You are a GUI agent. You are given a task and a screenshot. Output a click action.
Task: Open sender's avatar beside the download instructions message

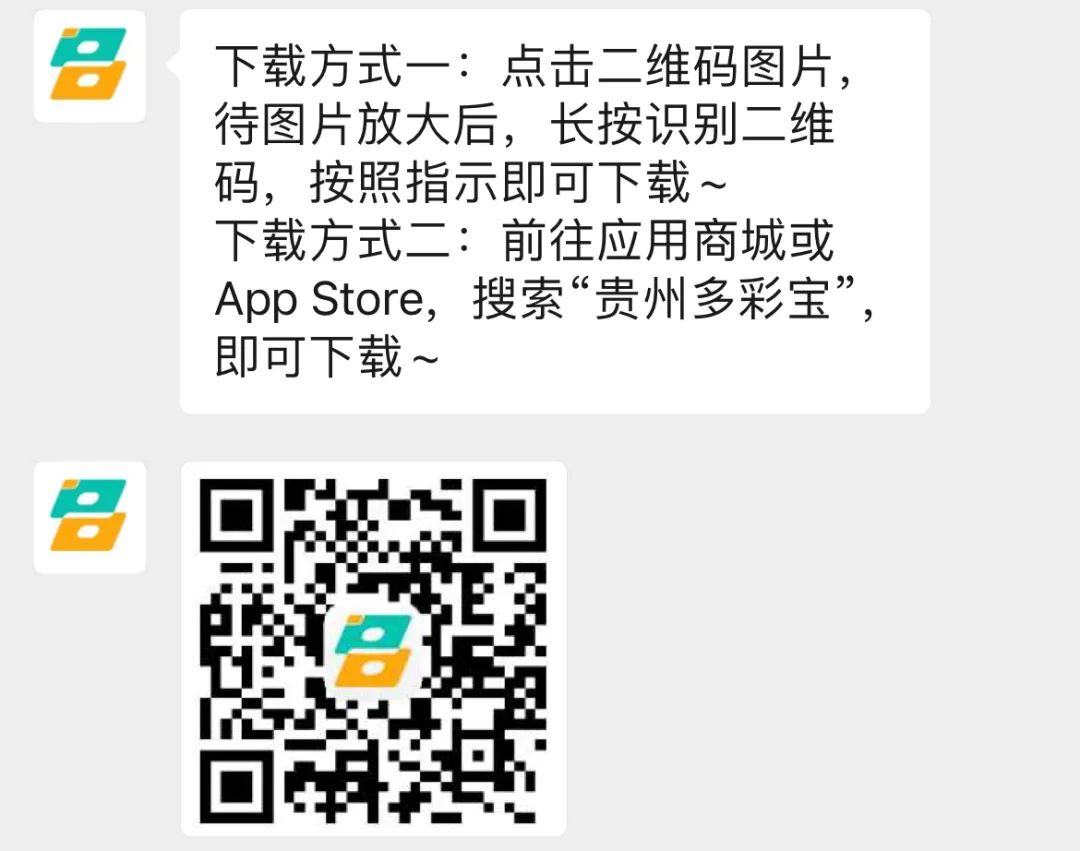(x=89, y=66)
